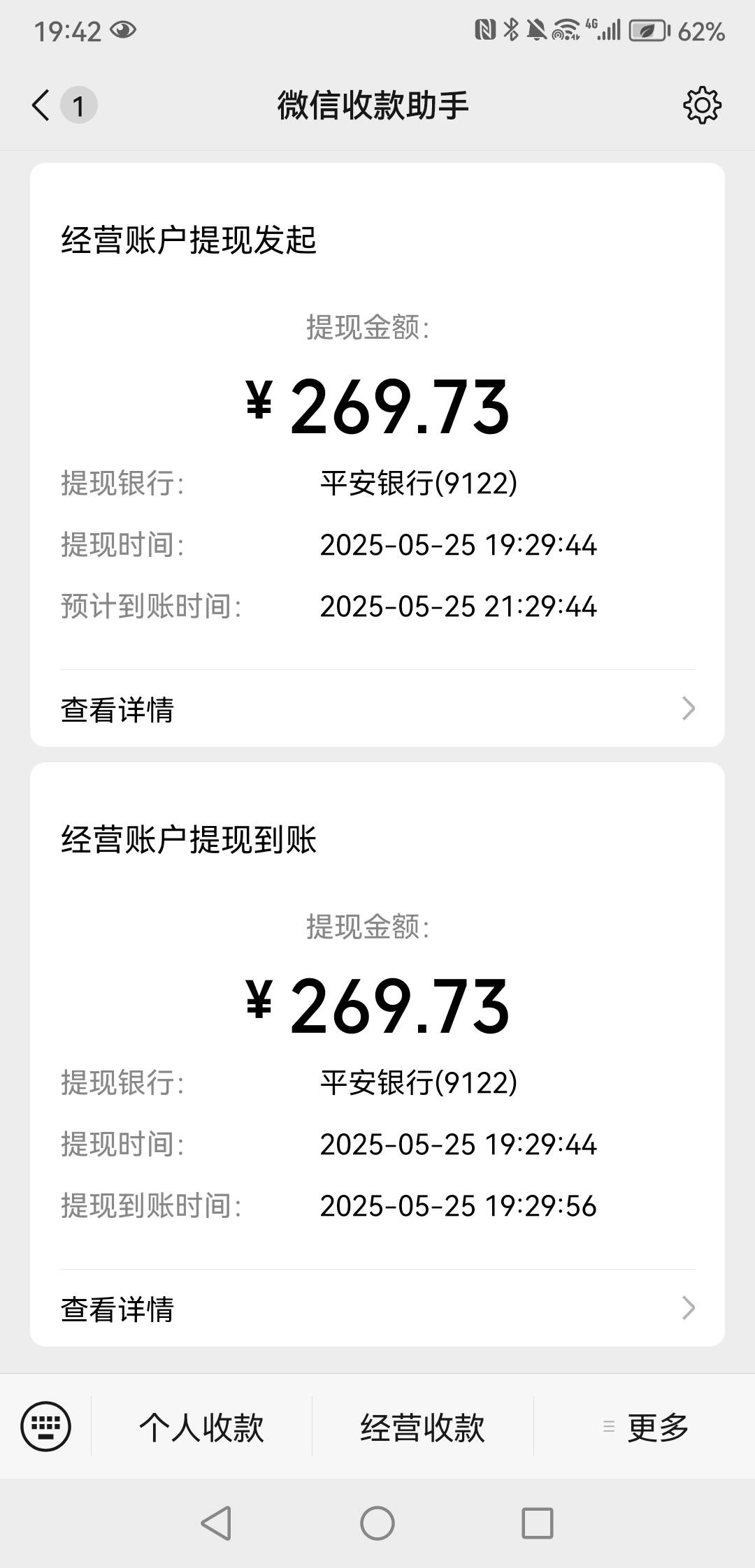
Task: Open the settings gear icon
Action: coord(702,106)
